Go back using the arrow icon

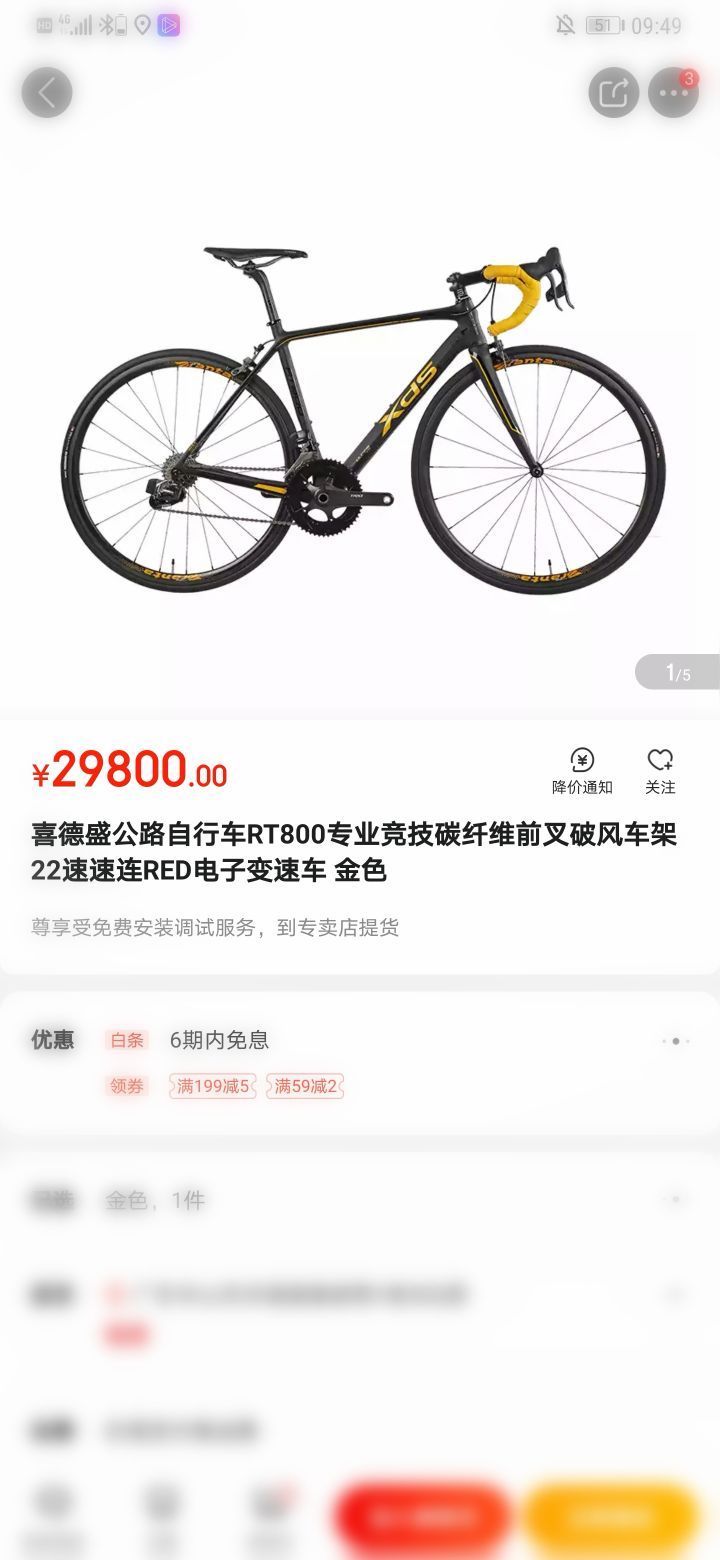point(47,93)
